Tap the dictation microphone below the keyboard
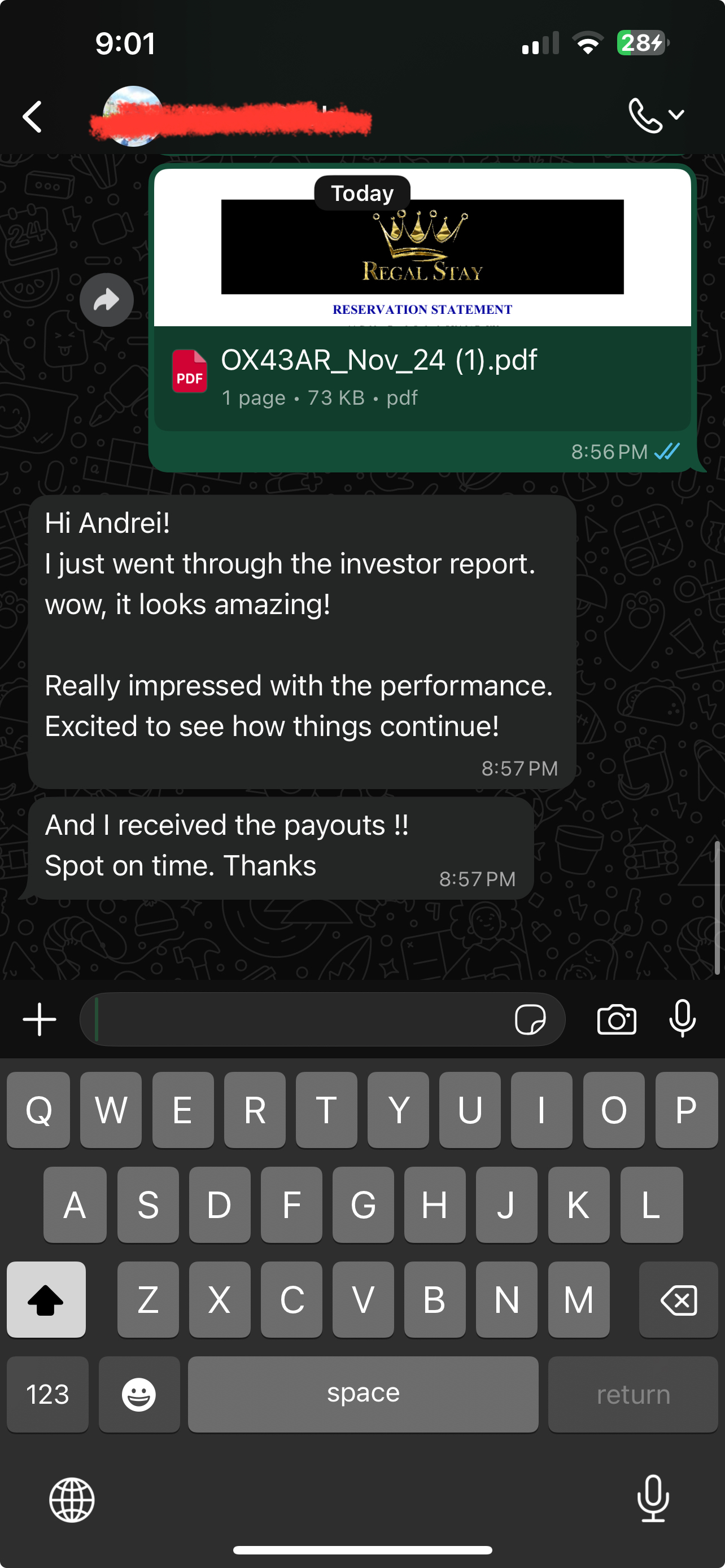 [x=653, y=1497]
